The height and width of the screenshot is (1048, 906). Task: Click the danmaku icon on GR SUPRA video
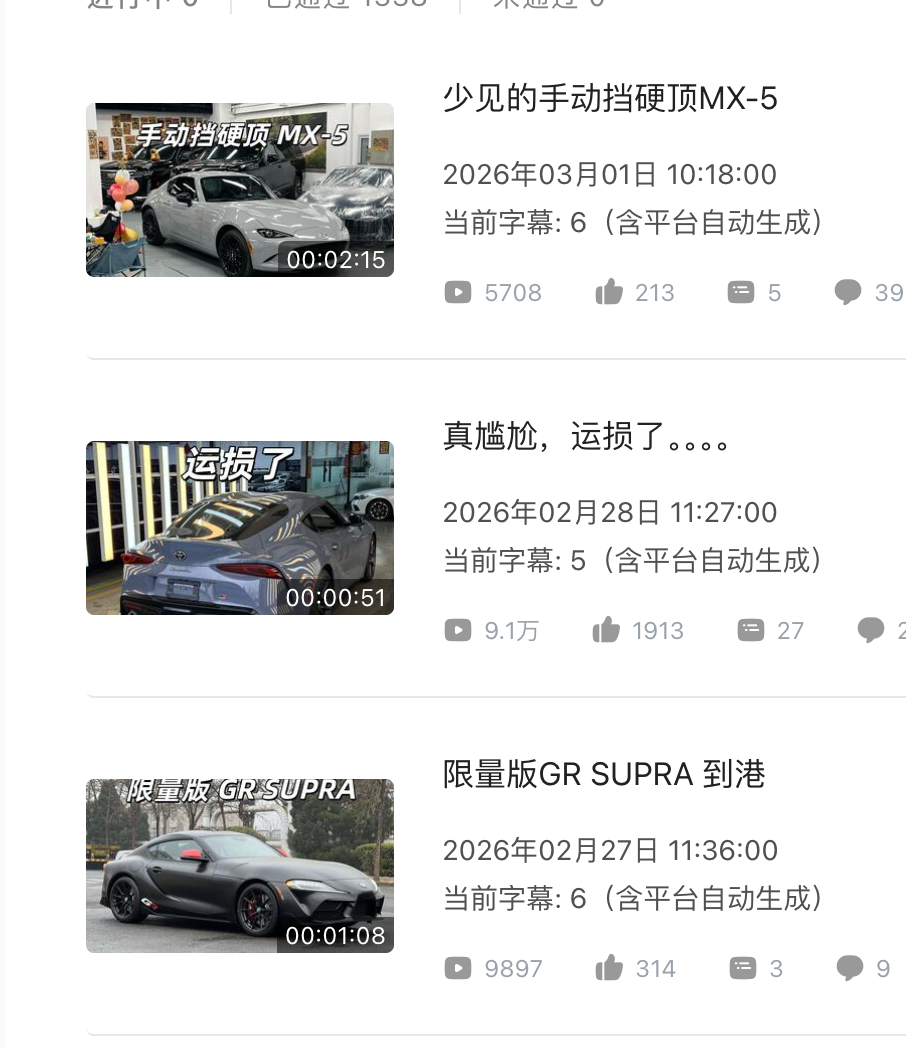tap(745, 967)
